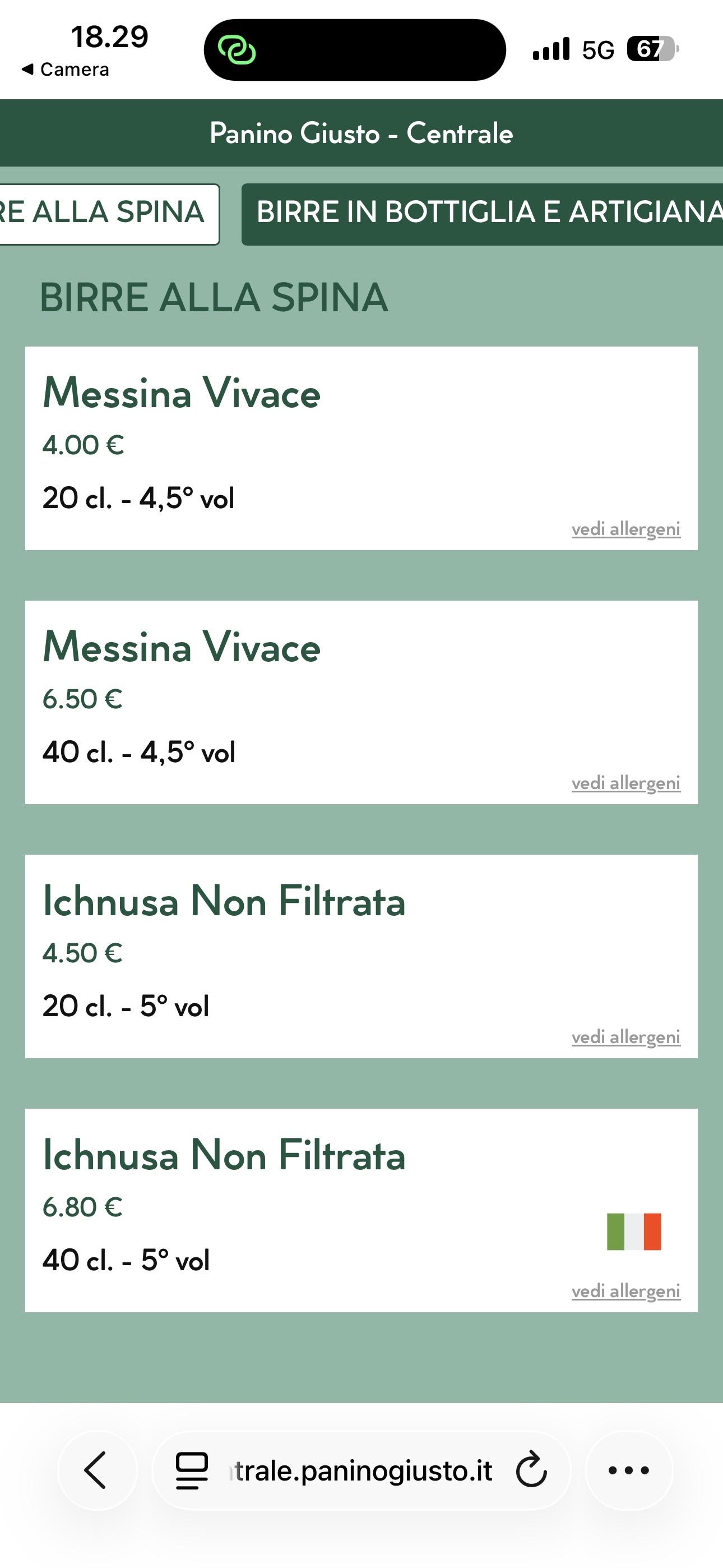Tap the paninogiusto.it address bar
Screen dimensions: 723x1568
363,1470
